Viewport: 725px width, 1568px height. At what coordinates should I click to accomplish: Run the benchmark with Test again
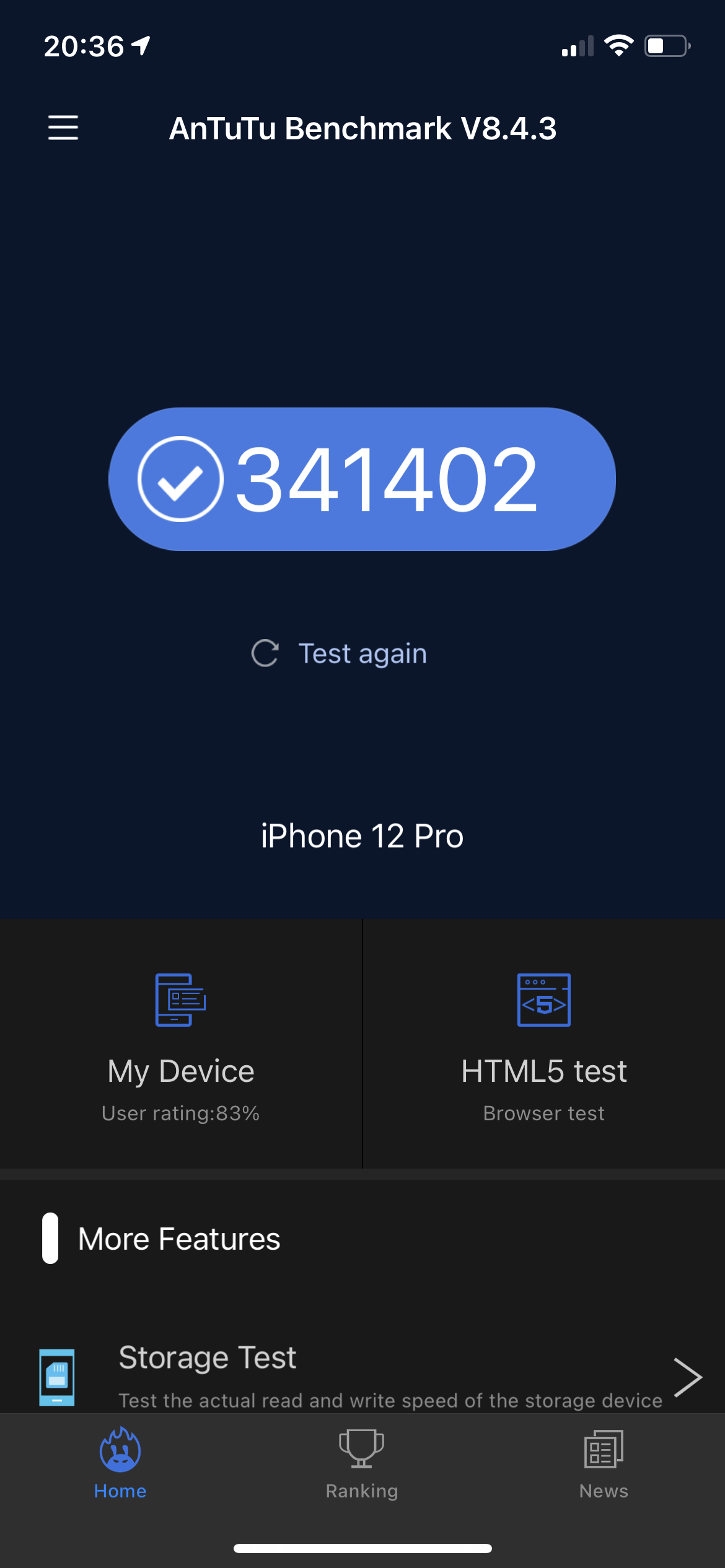340,654
